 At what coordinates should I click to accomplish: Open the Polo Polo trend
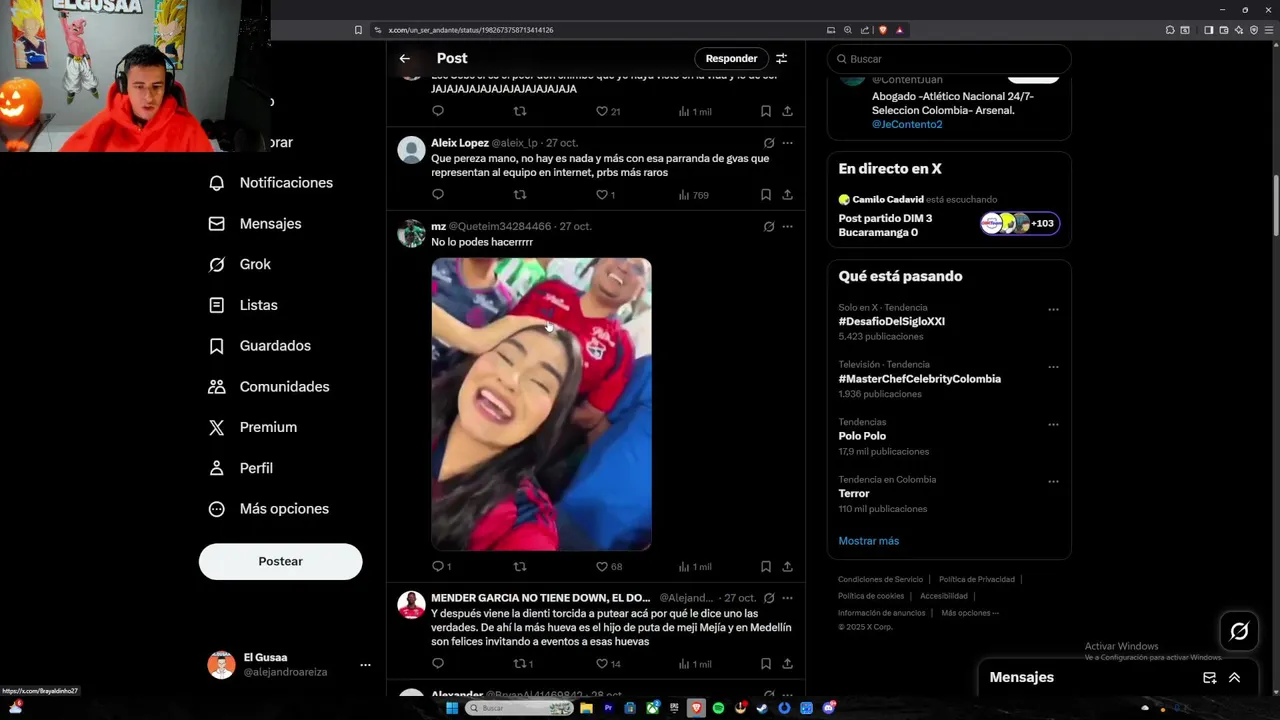862,436
